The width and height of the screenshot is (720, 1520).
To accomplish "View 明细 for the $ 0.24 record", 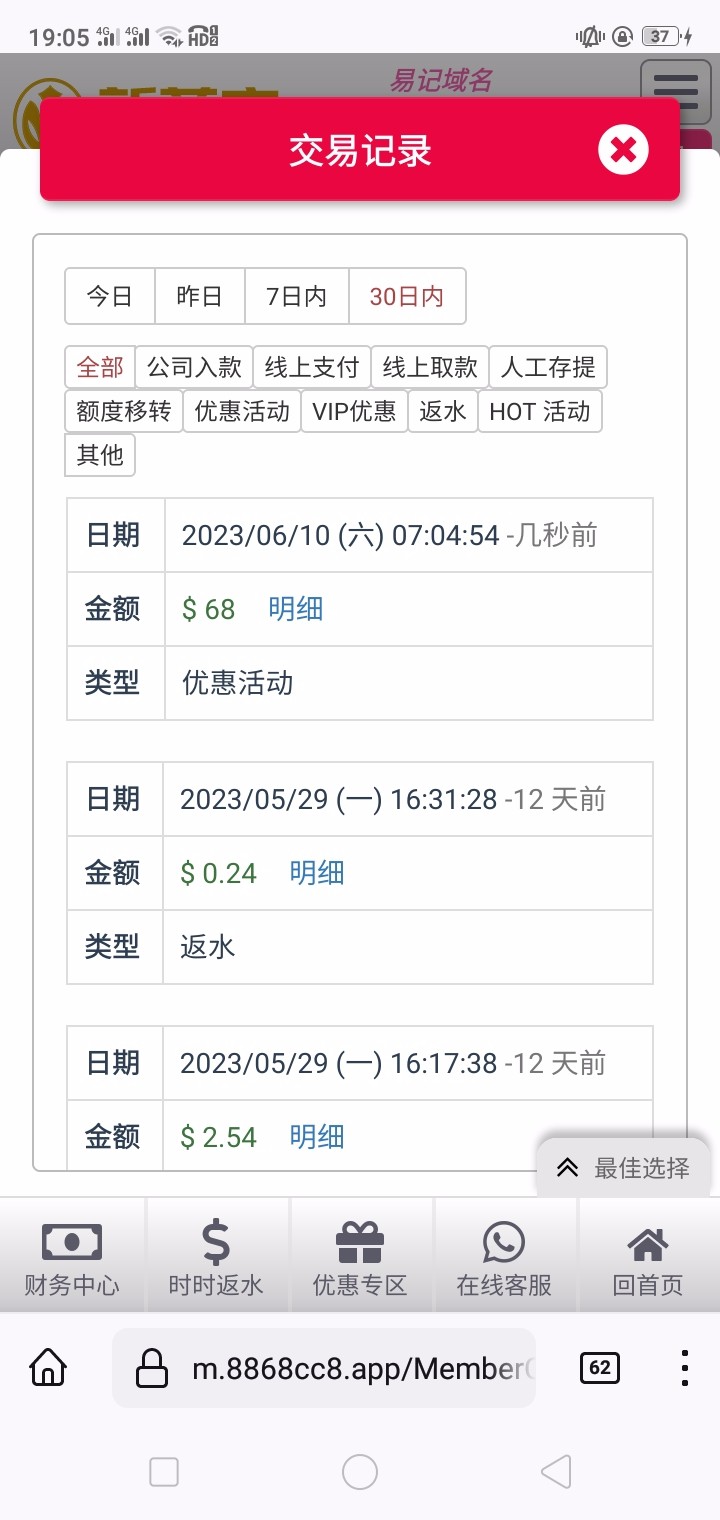I will click(317, 873).
